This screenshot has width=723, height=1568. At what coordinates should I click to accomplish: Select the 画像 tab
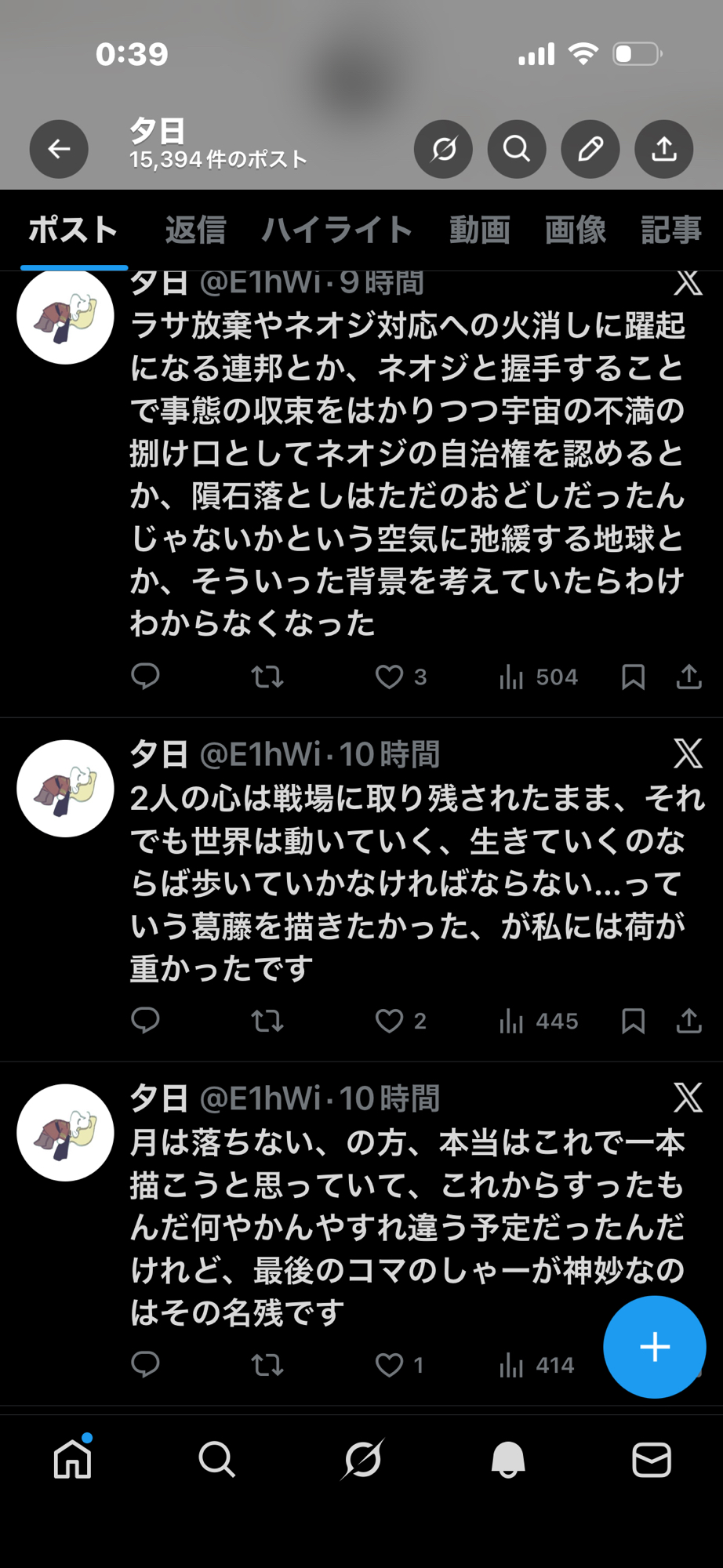576,230
